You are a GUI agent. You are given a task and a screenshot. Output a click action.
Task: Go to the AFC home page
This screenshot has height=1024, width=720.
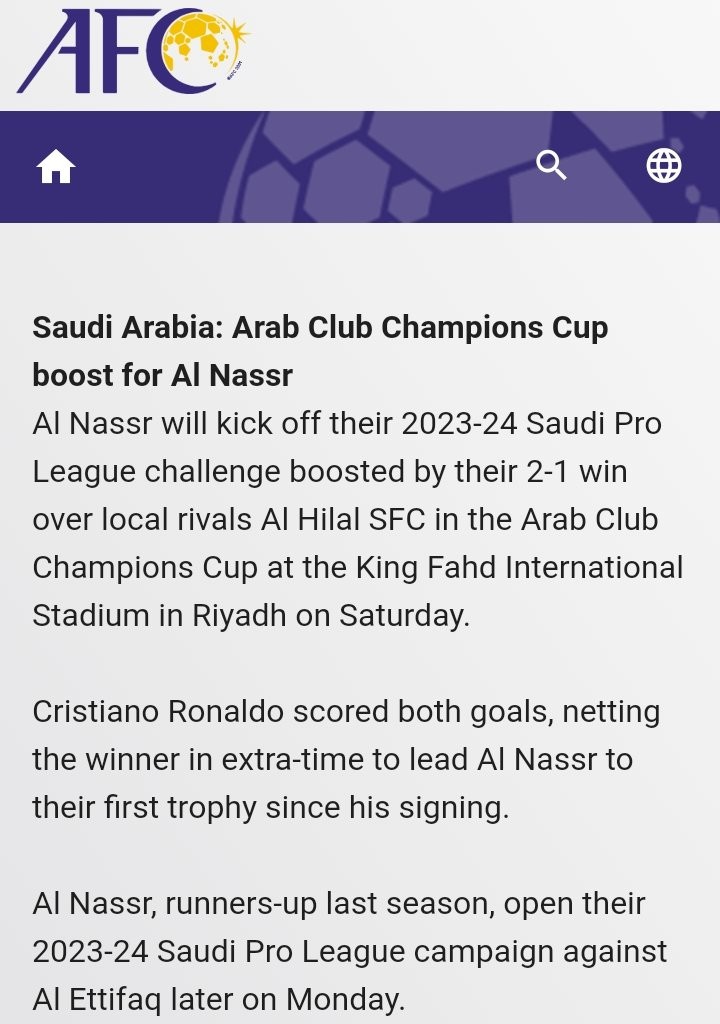(56, 167)
